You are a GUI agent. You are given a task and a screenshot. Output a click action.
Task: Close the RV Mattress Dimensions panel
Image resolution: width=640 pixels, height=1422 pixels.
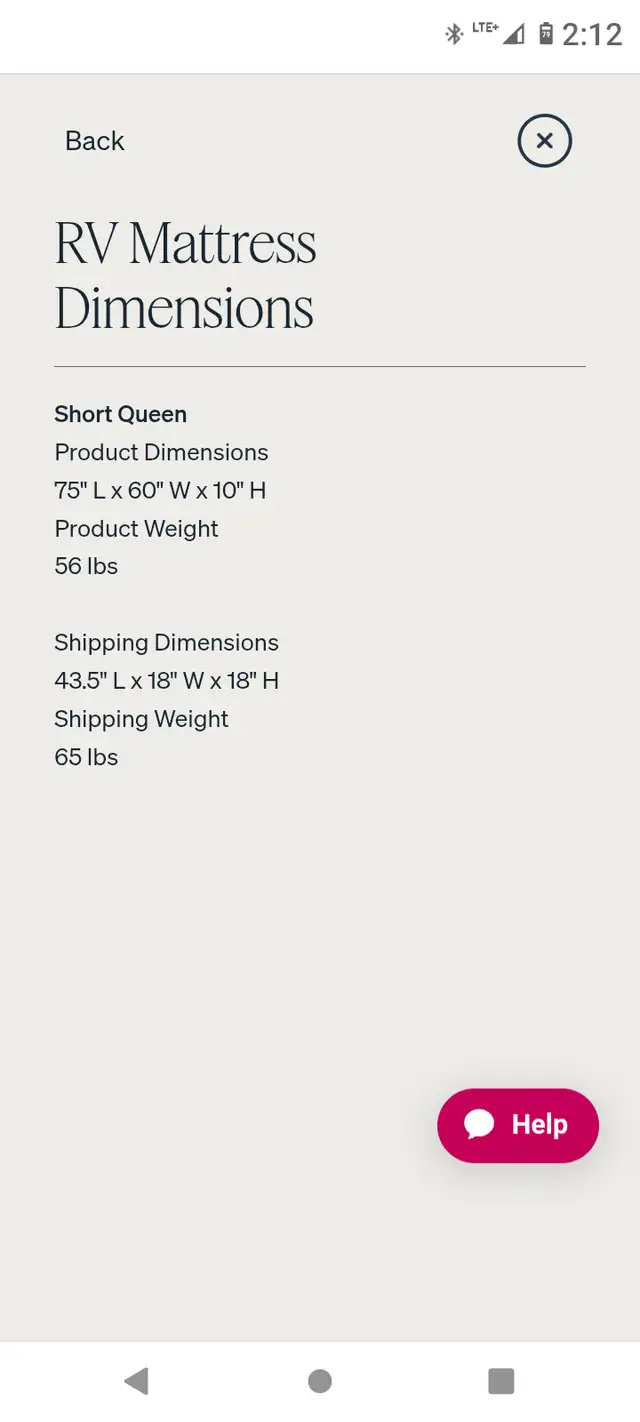[544, 141]
